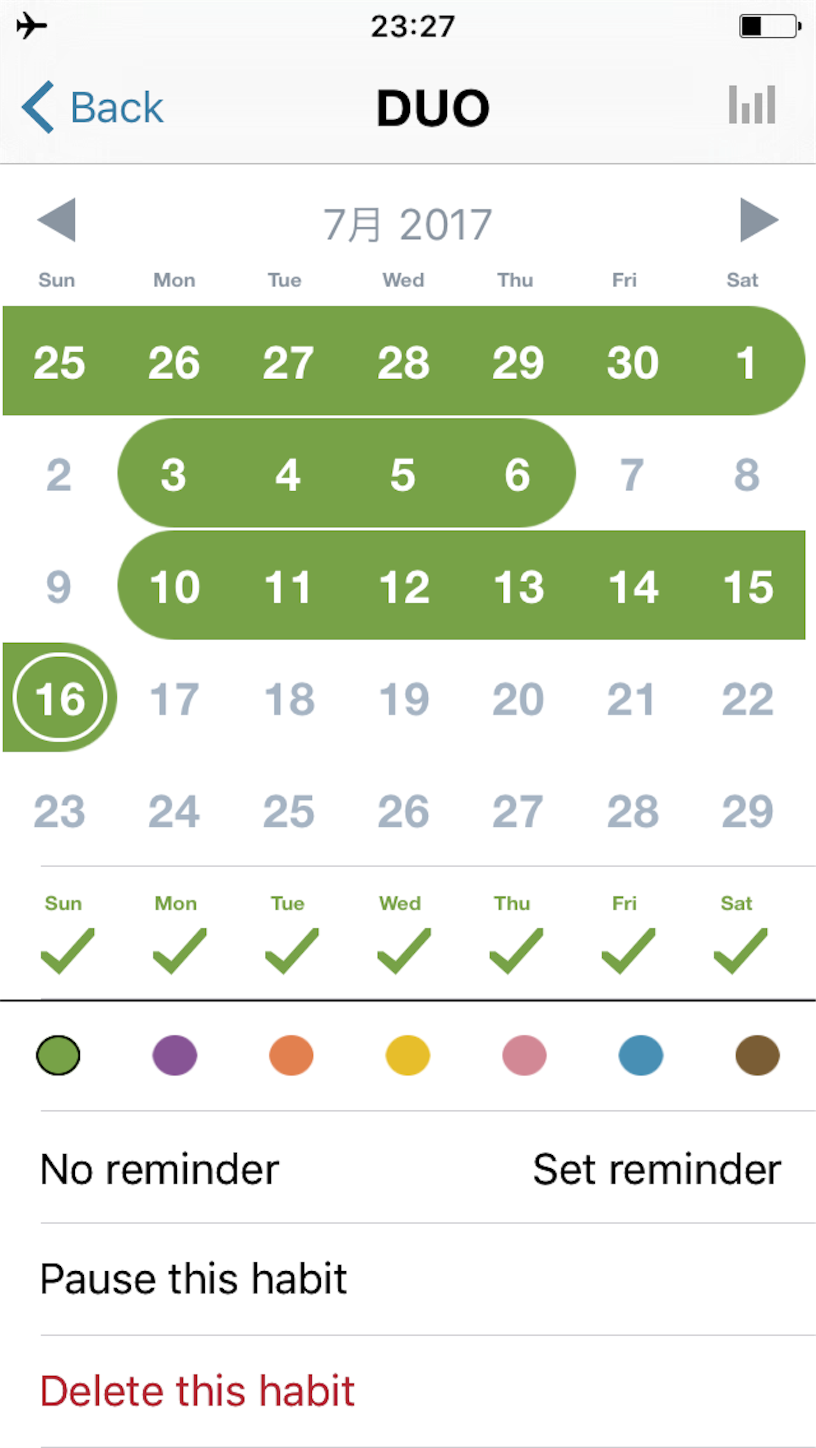Go to the previous month
The image size is (816, 1448).
click(x=56, y=221)
